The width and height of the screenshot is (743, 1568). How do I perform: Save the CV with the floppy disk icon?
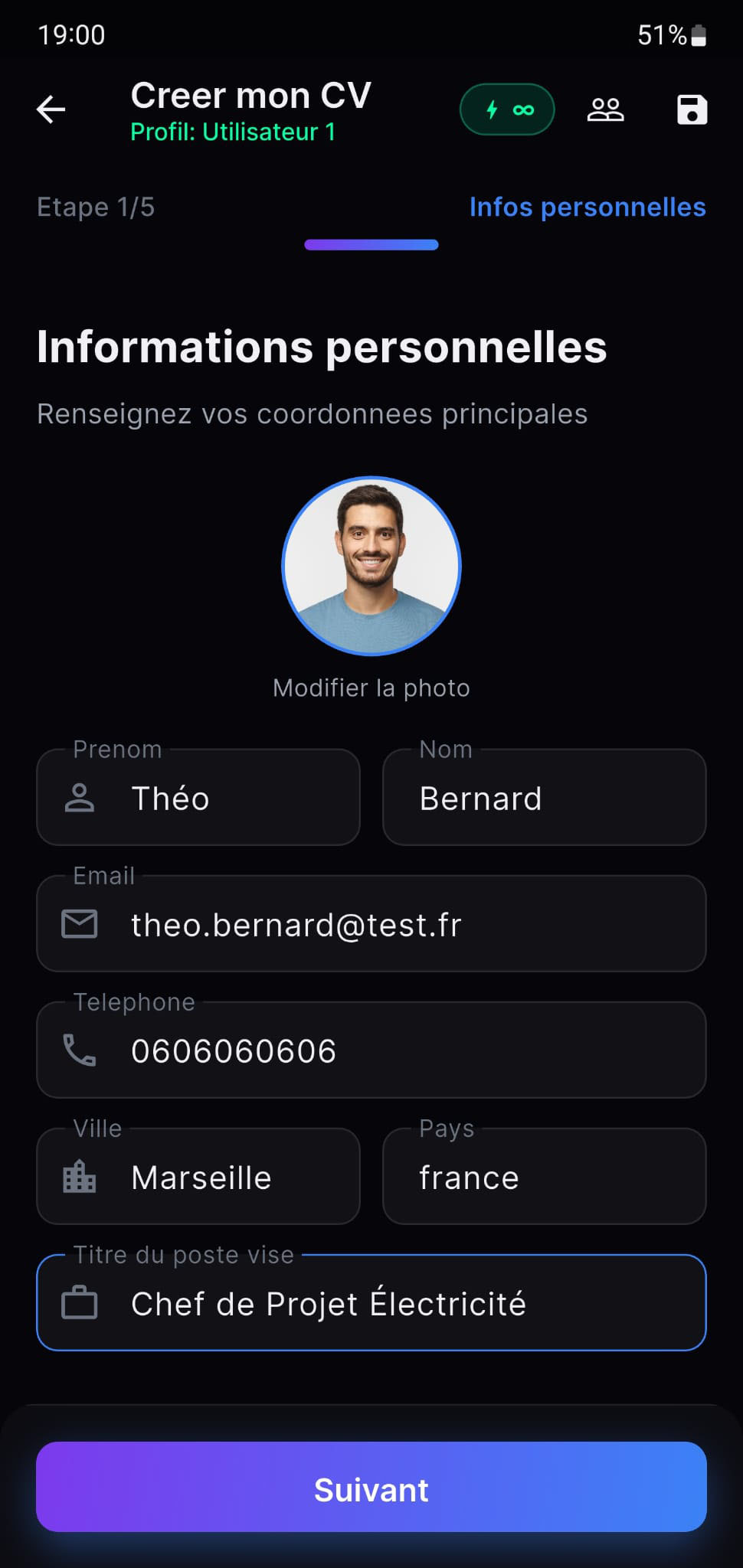(689, 109)
